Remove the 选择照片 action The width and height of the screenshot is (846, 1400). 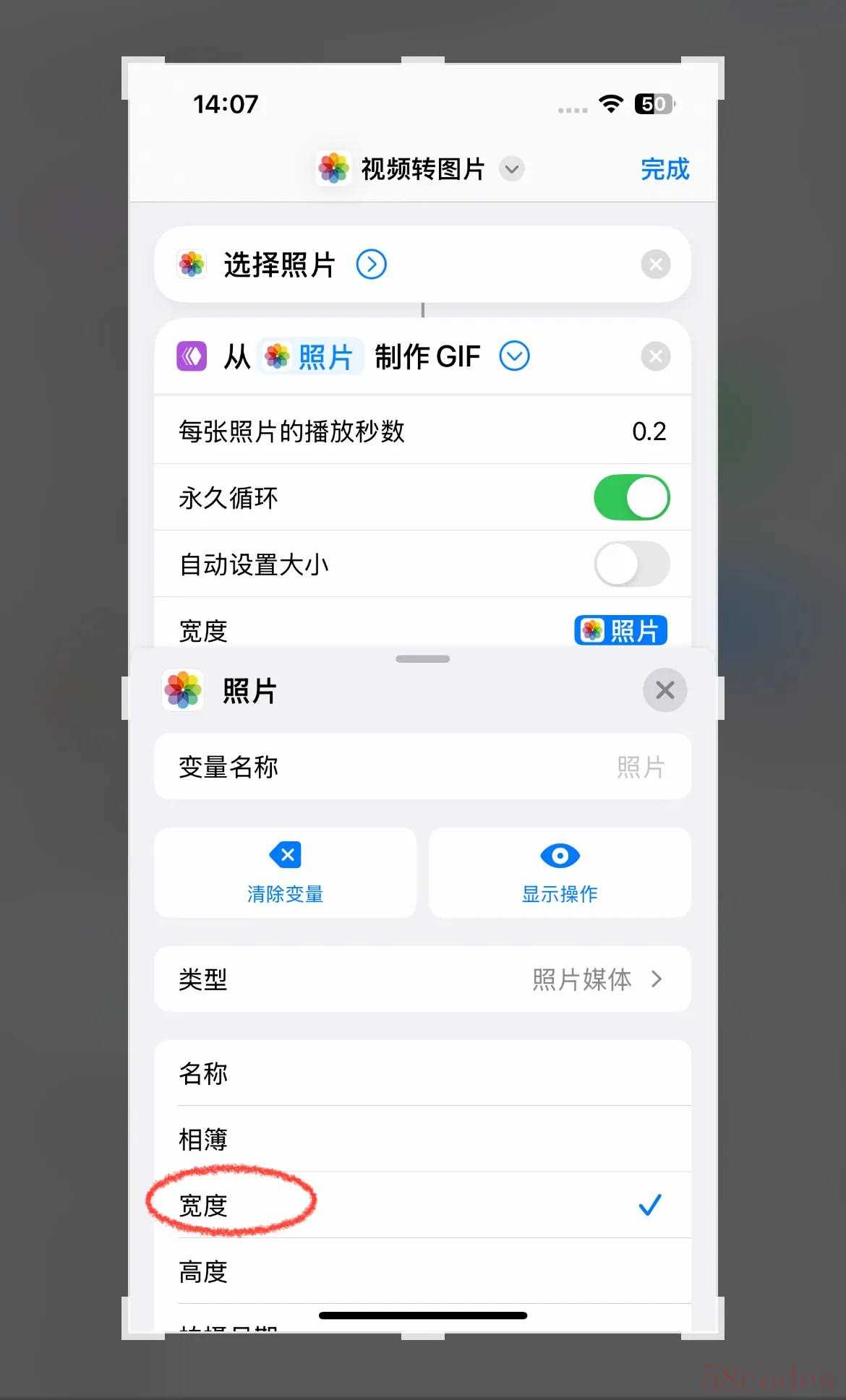656,265
